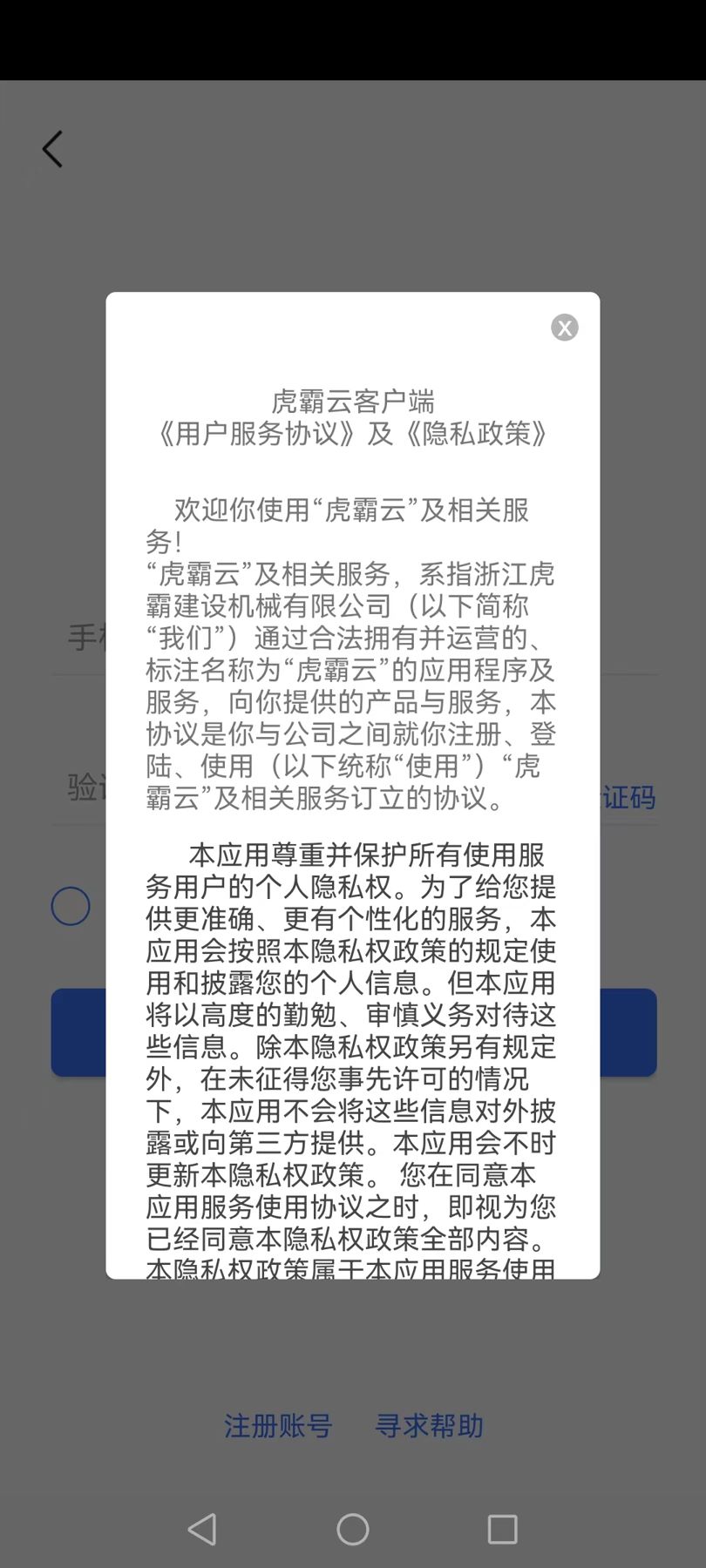Tap 寻求帮助 help link

(x=429, y=1426)
